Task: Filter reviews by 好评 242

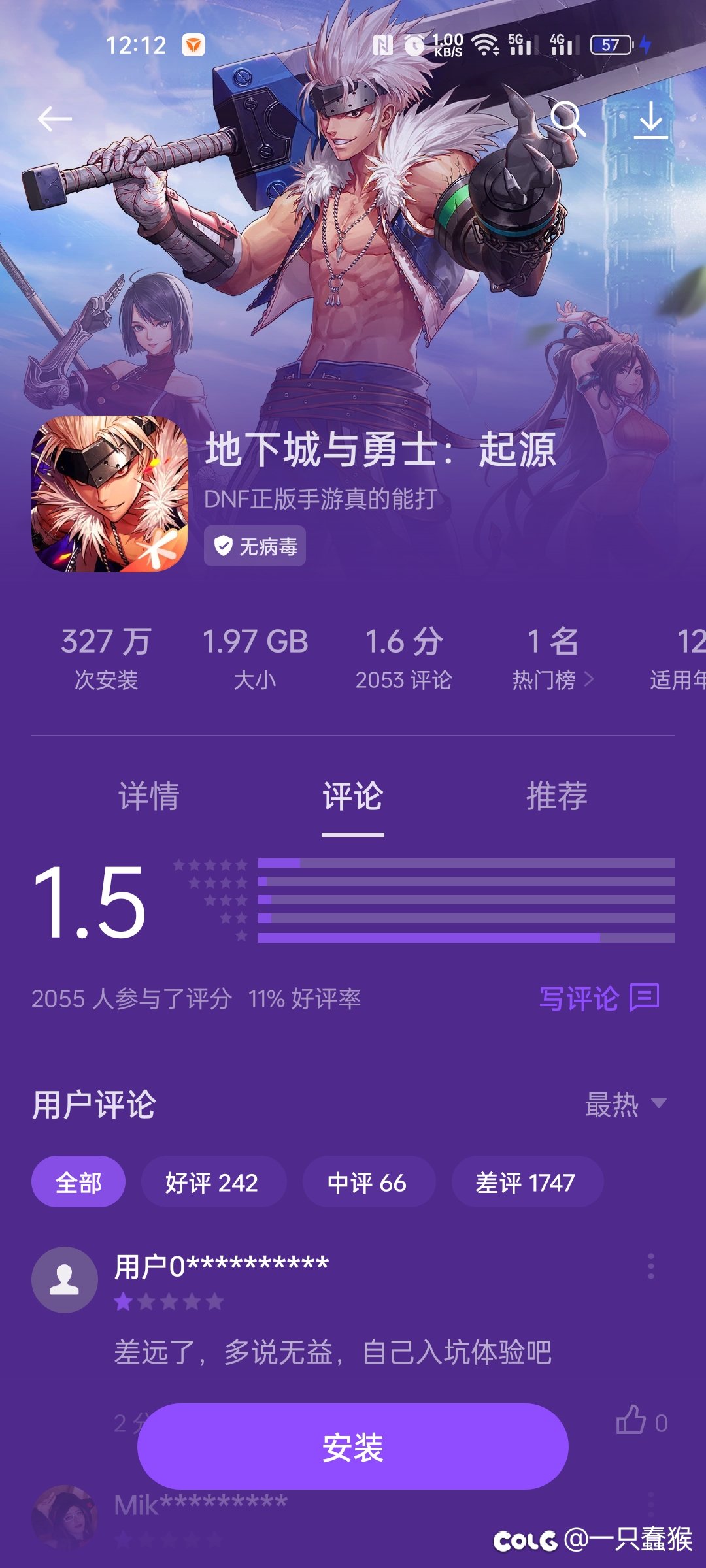Action: coord(212,1182)
